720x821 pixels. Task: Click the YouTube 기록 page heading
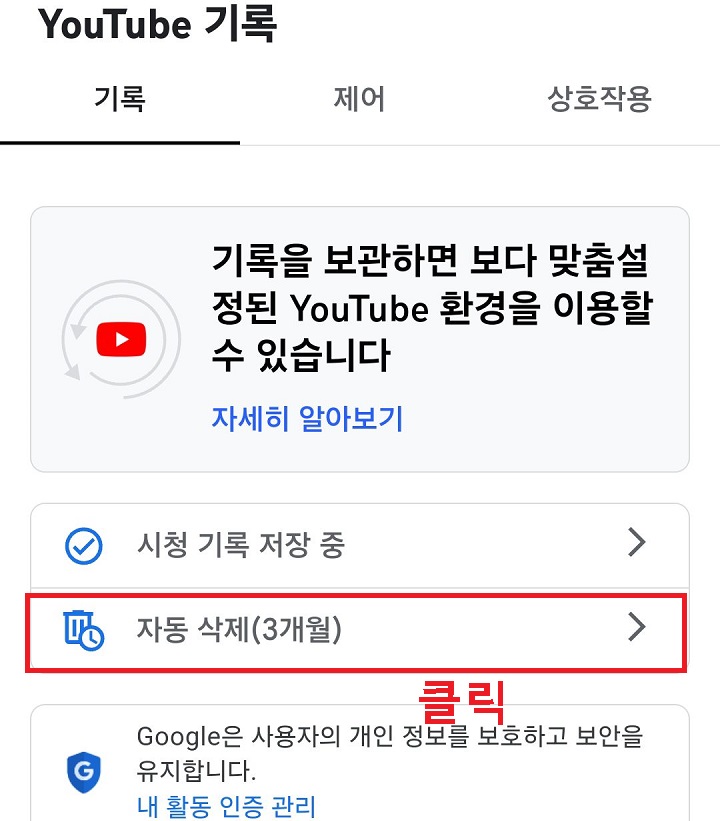[x=160, y=26]
